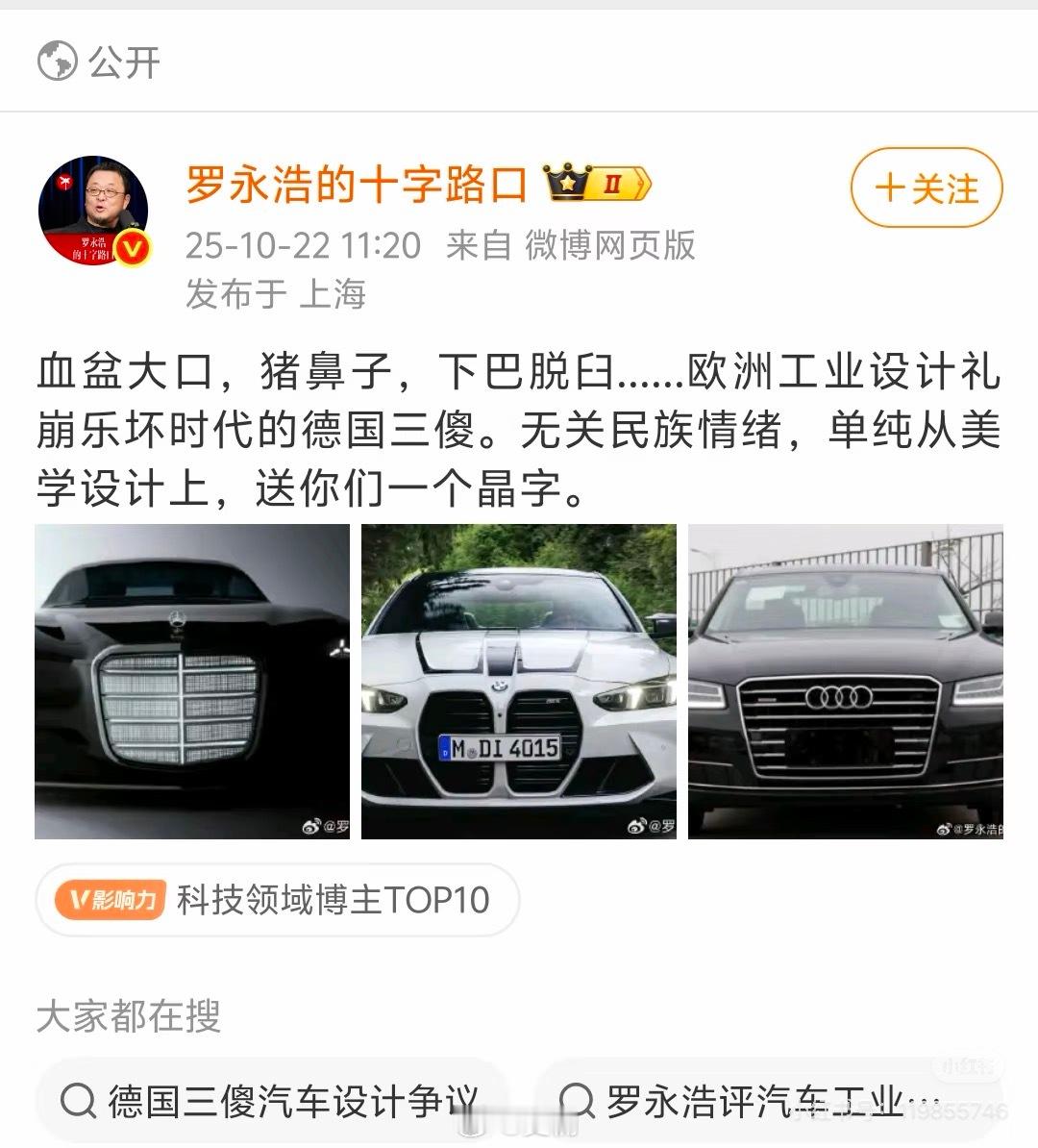The height and width of the screenshot is (1148, 1038).
Task: Open 罗永浩的十字路口 profile avatar
Action: pos(93,211)
